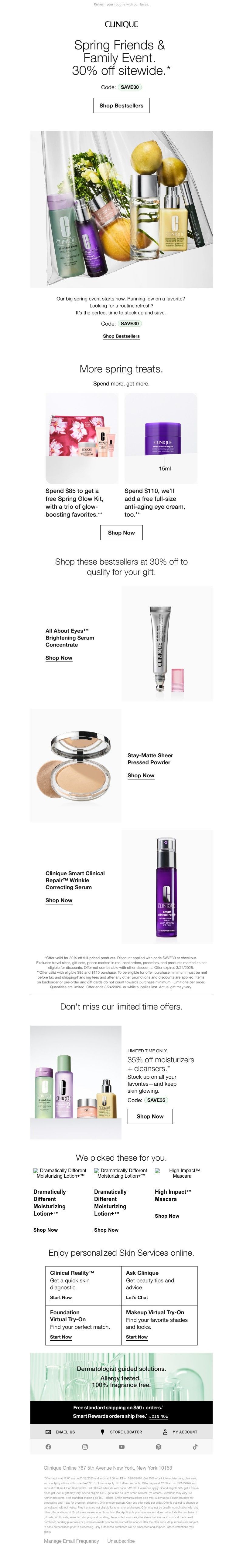The height and width of the screenshot is (1568, 243).
Task: Shop the High Impact Mascara pick
Action: (x=167, y=1216)
